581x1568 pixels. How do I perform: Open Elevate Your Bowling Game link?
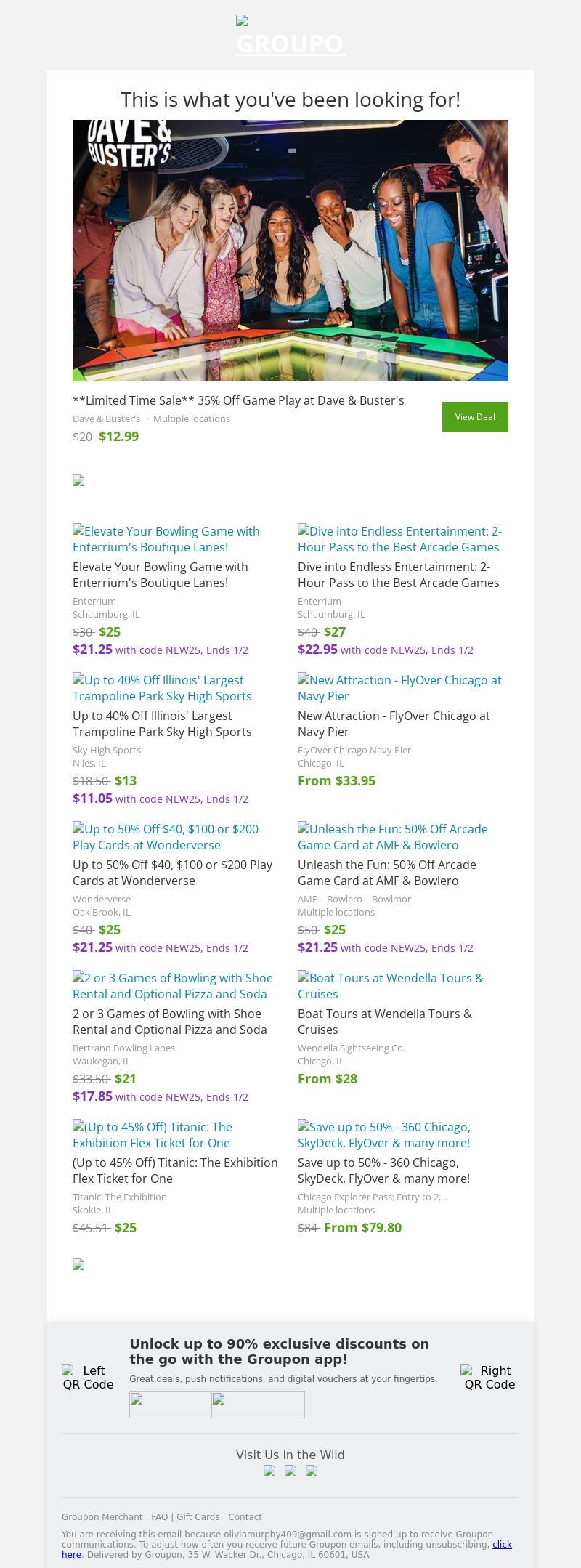click(x=166, y=539)
